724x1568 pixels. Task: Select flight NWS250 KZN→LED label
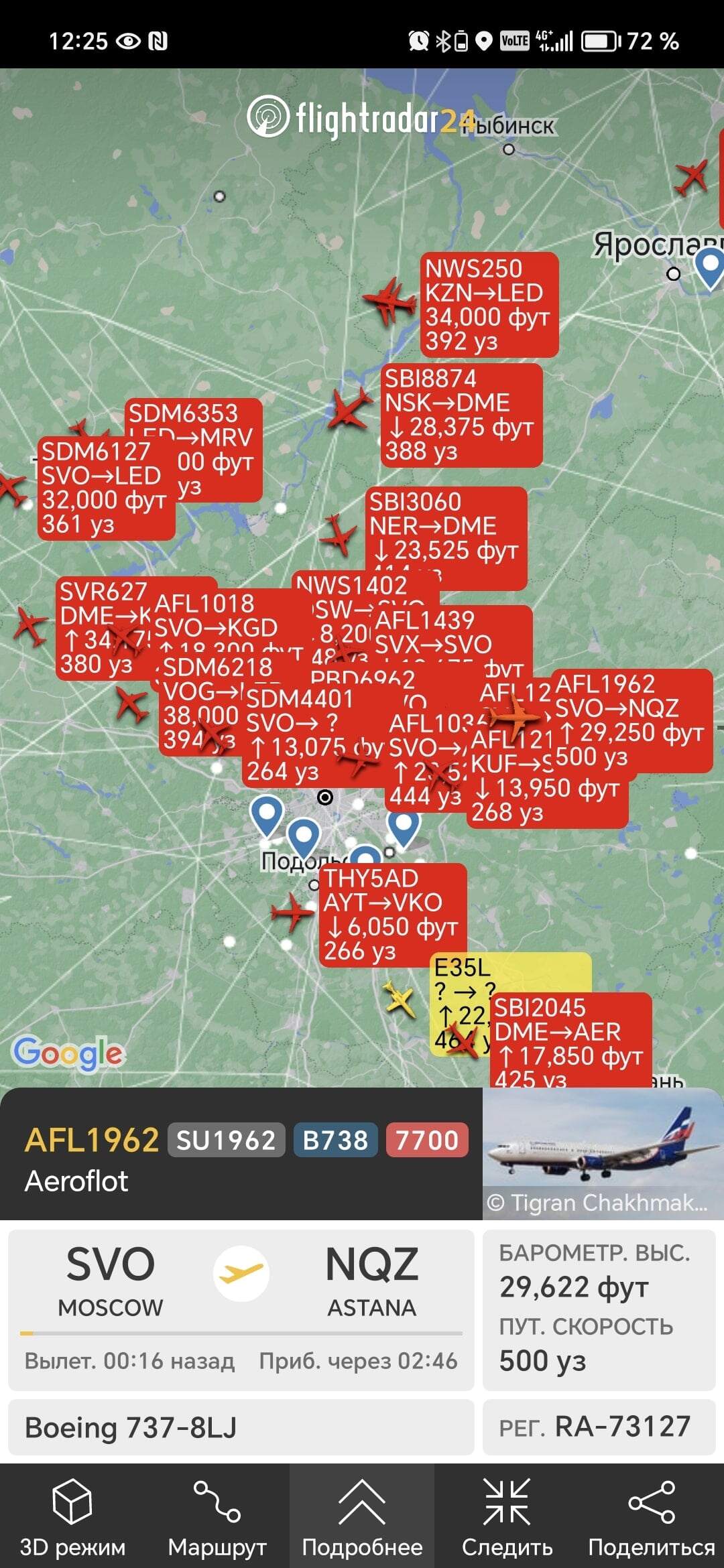pos(489,305)
